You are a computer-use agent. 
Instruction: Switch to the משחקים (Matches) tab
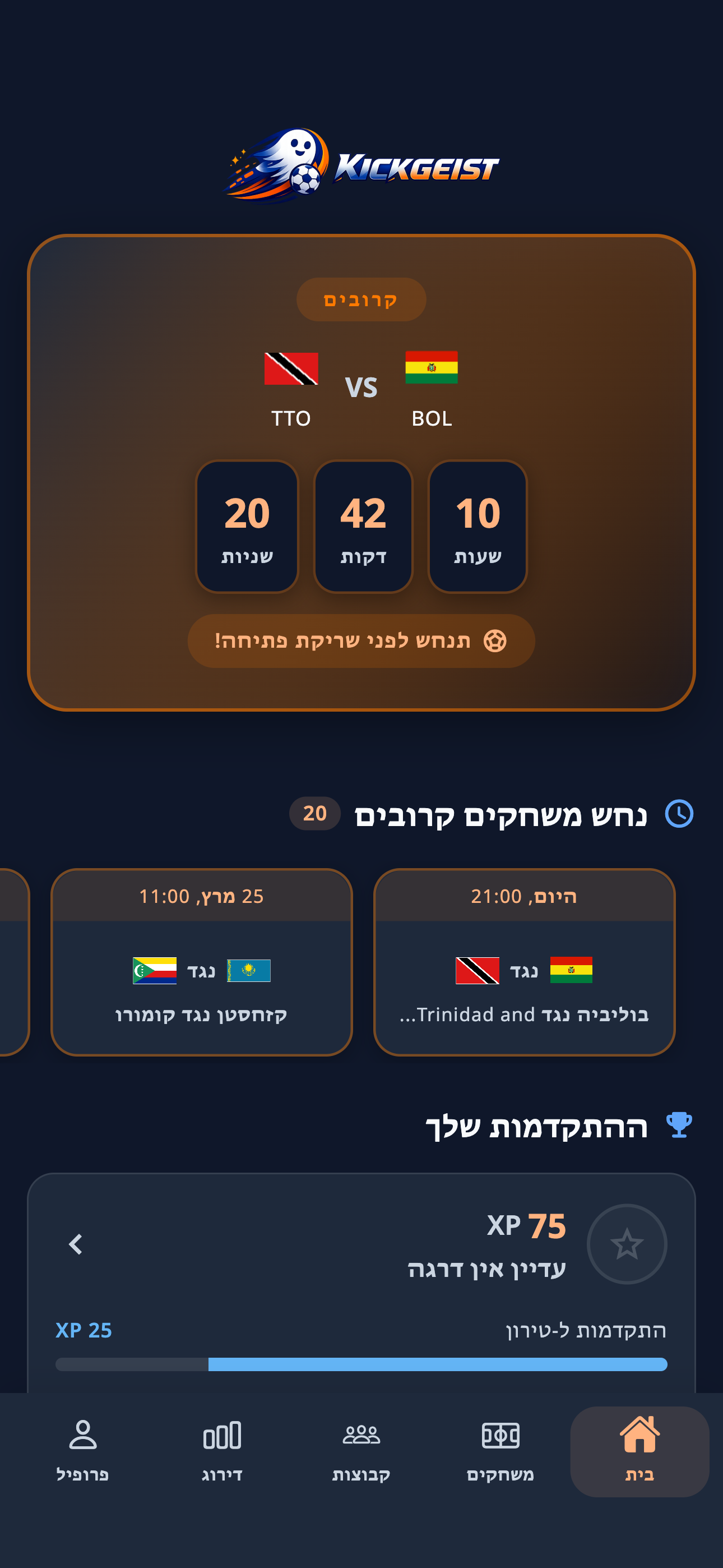point(500,1451)
